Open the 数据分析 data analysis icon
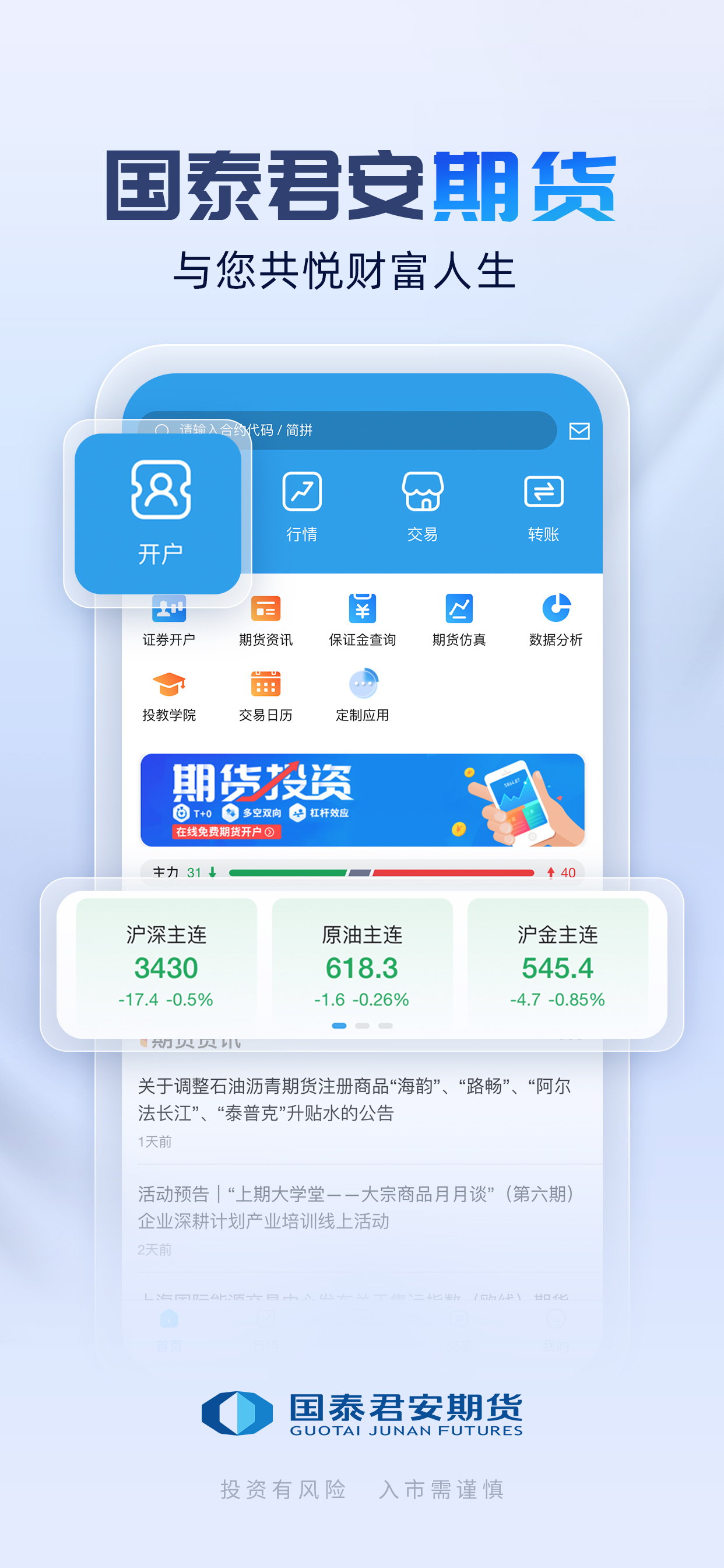Image resolution: width=724 pixels, height=1568 pixels. tap(556, 618)
